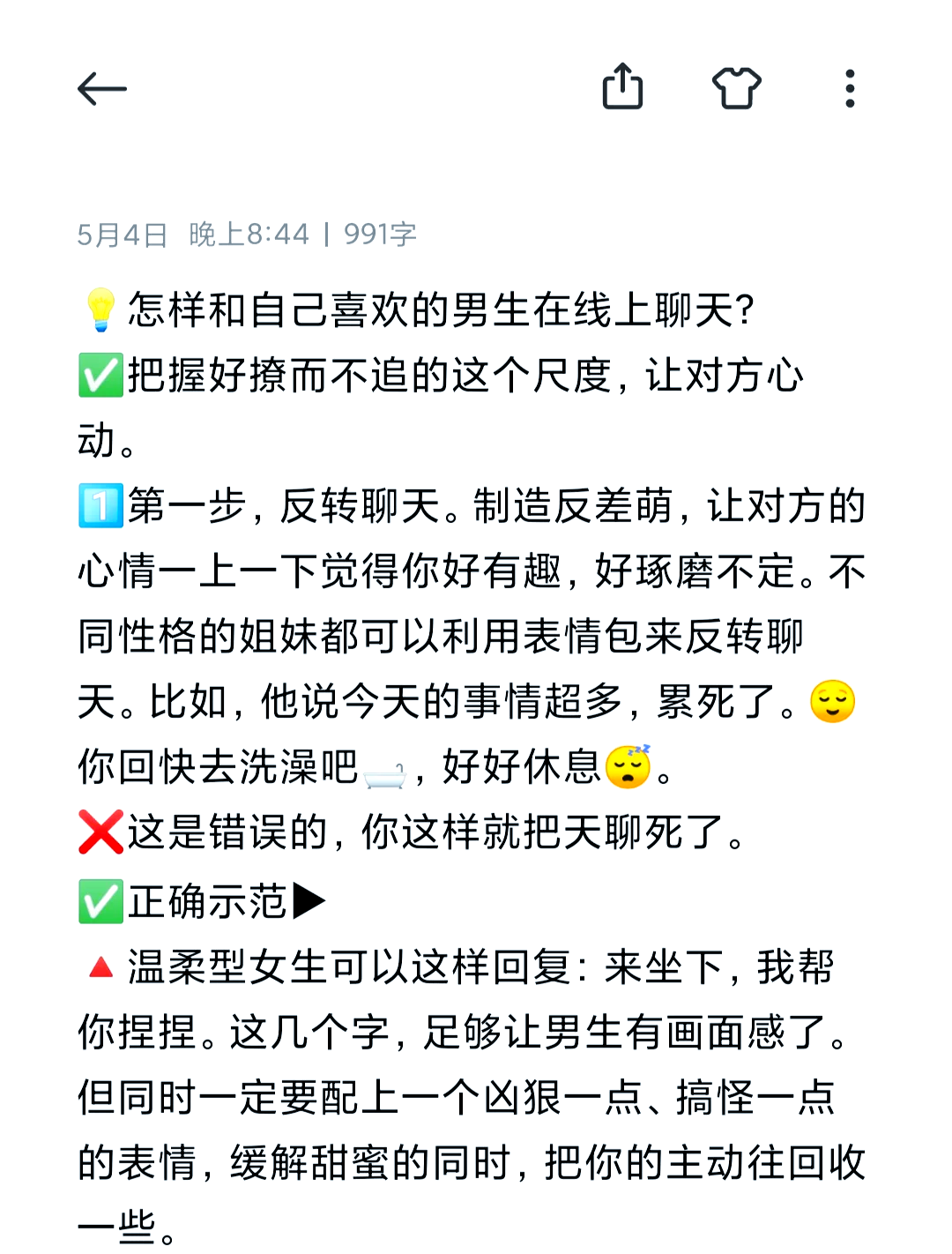Tap the back arrow to exit note
The width and height of the screenshot is (952, 1254).
[101, 89]
